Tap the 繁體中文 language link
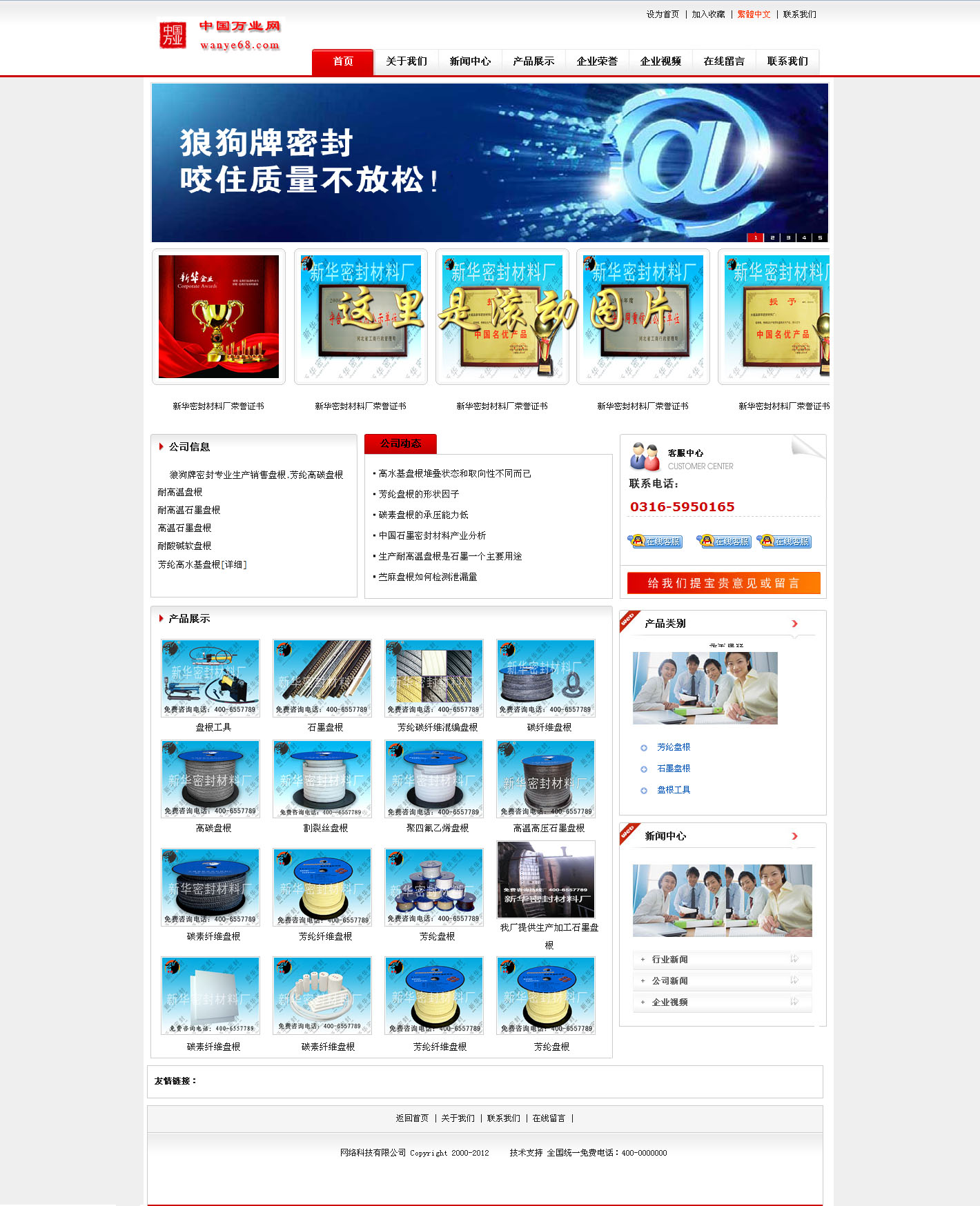Screen dimensions: 980x1206 tap(754, 14)
